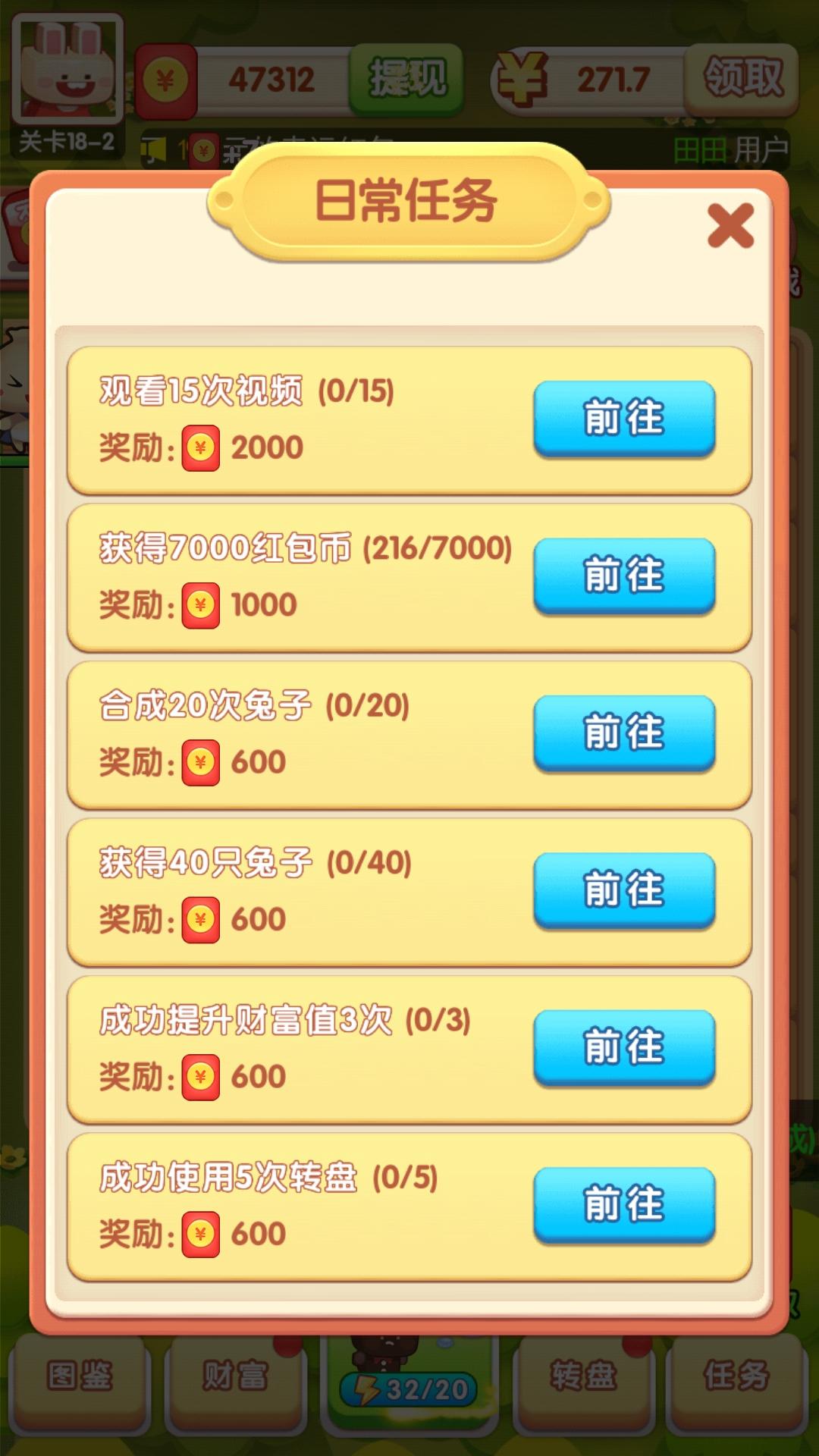Click 前往 for the 观看15次视频 task
Image resolution: width=819 pixels, height=1456 pixels.
[623, 417]
